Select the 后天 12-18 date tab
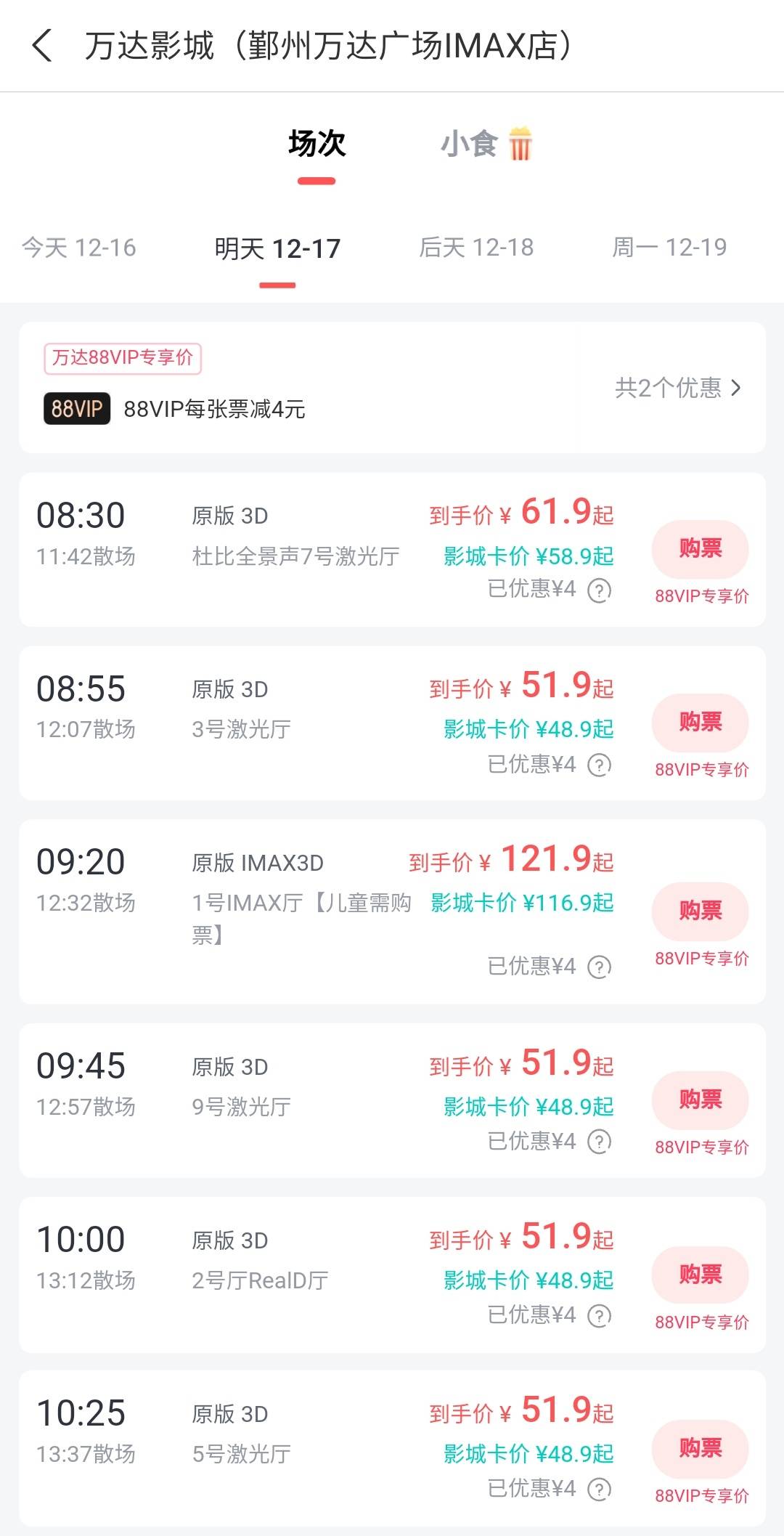This screenshot has height=1536, width=784. pyautogui.click(x=476, y=248)
